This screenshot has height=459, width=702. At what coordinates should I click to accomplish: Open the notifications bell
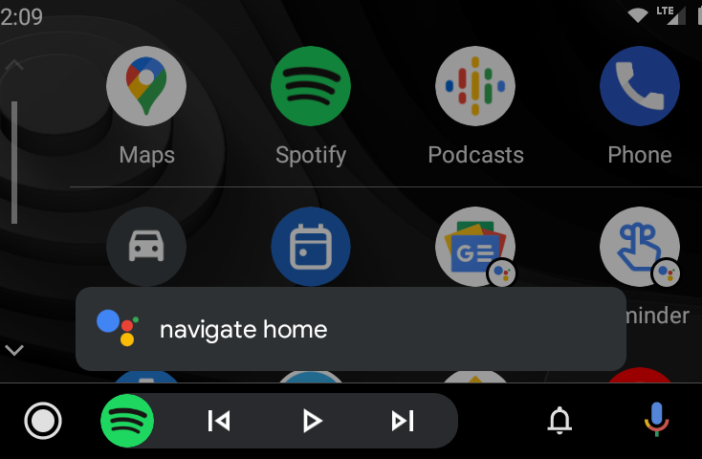[560, 421]
